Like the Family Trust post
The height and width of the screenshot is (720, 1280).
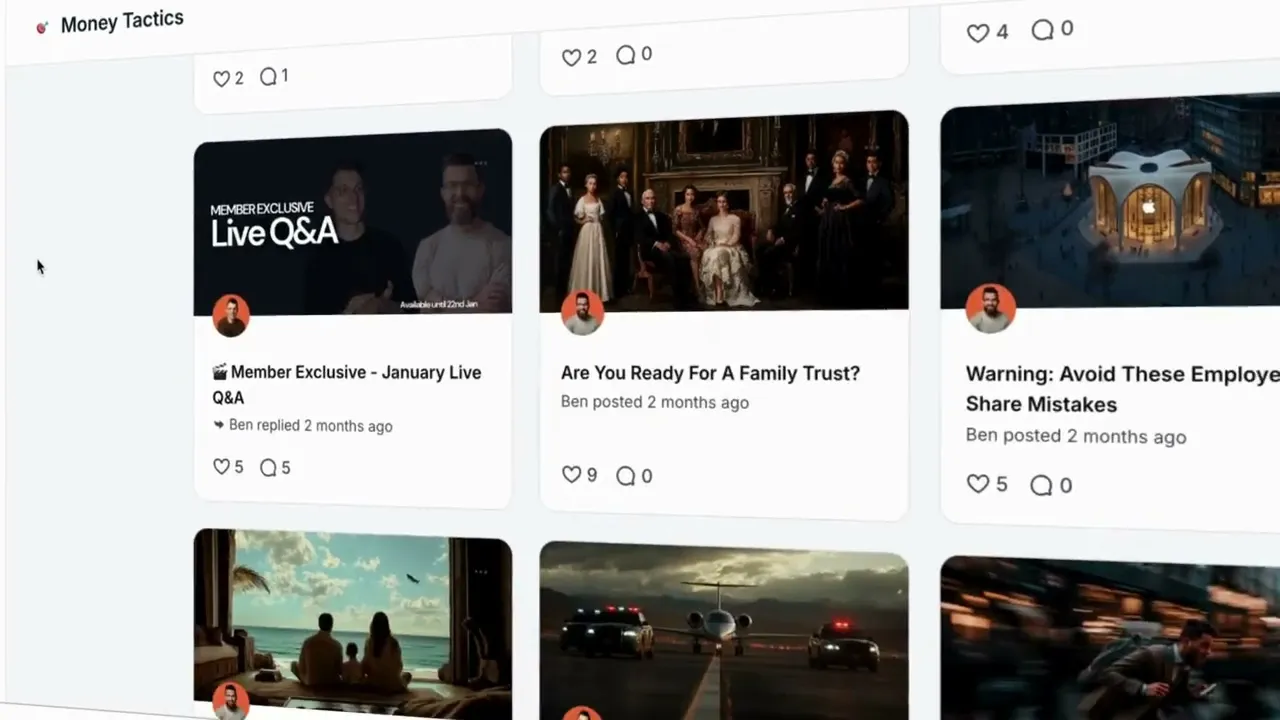[x=571, y=475]
